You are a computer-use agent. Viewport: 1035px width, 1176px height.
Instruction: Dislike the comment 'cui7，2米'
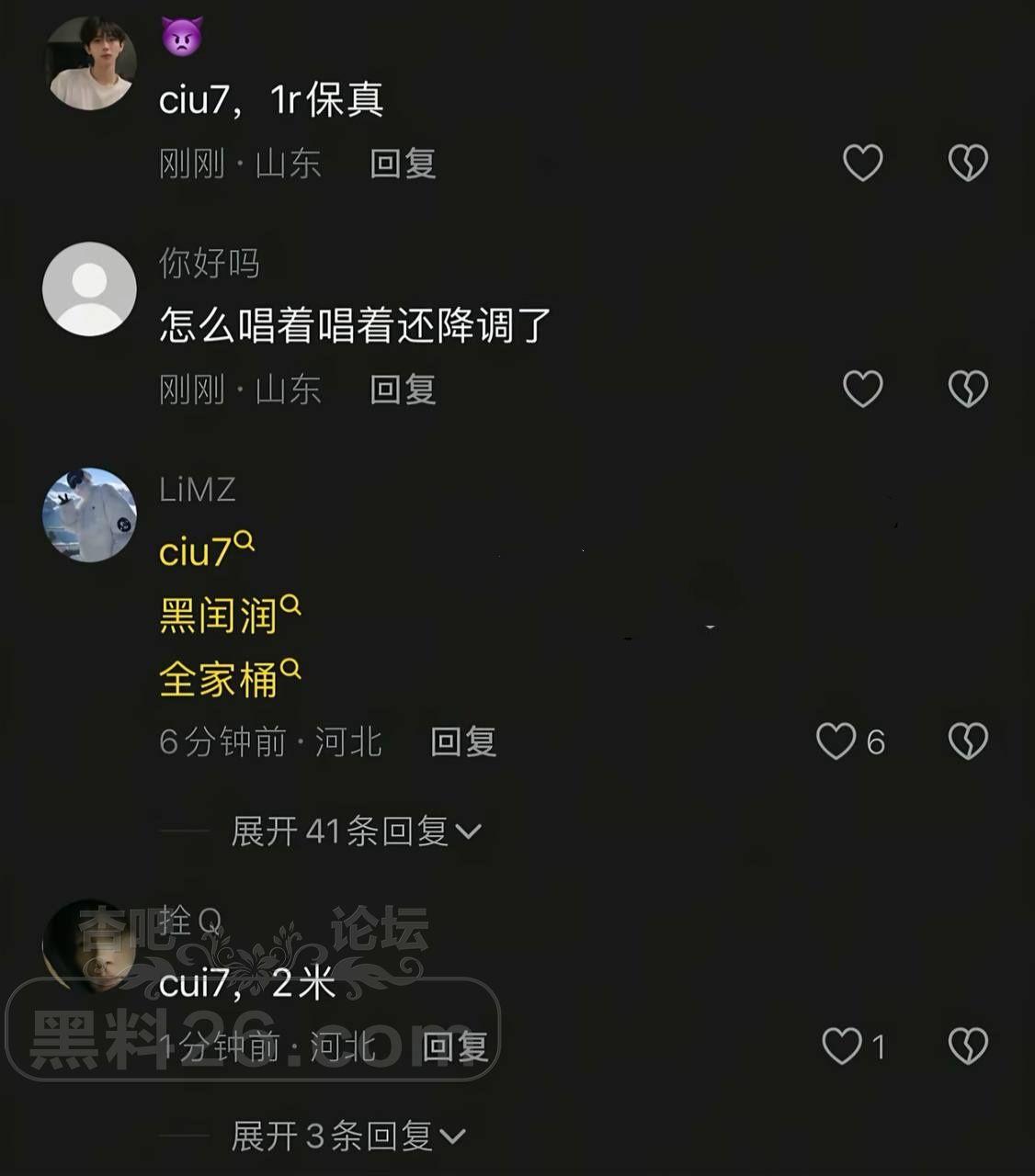pos(967,1046)
